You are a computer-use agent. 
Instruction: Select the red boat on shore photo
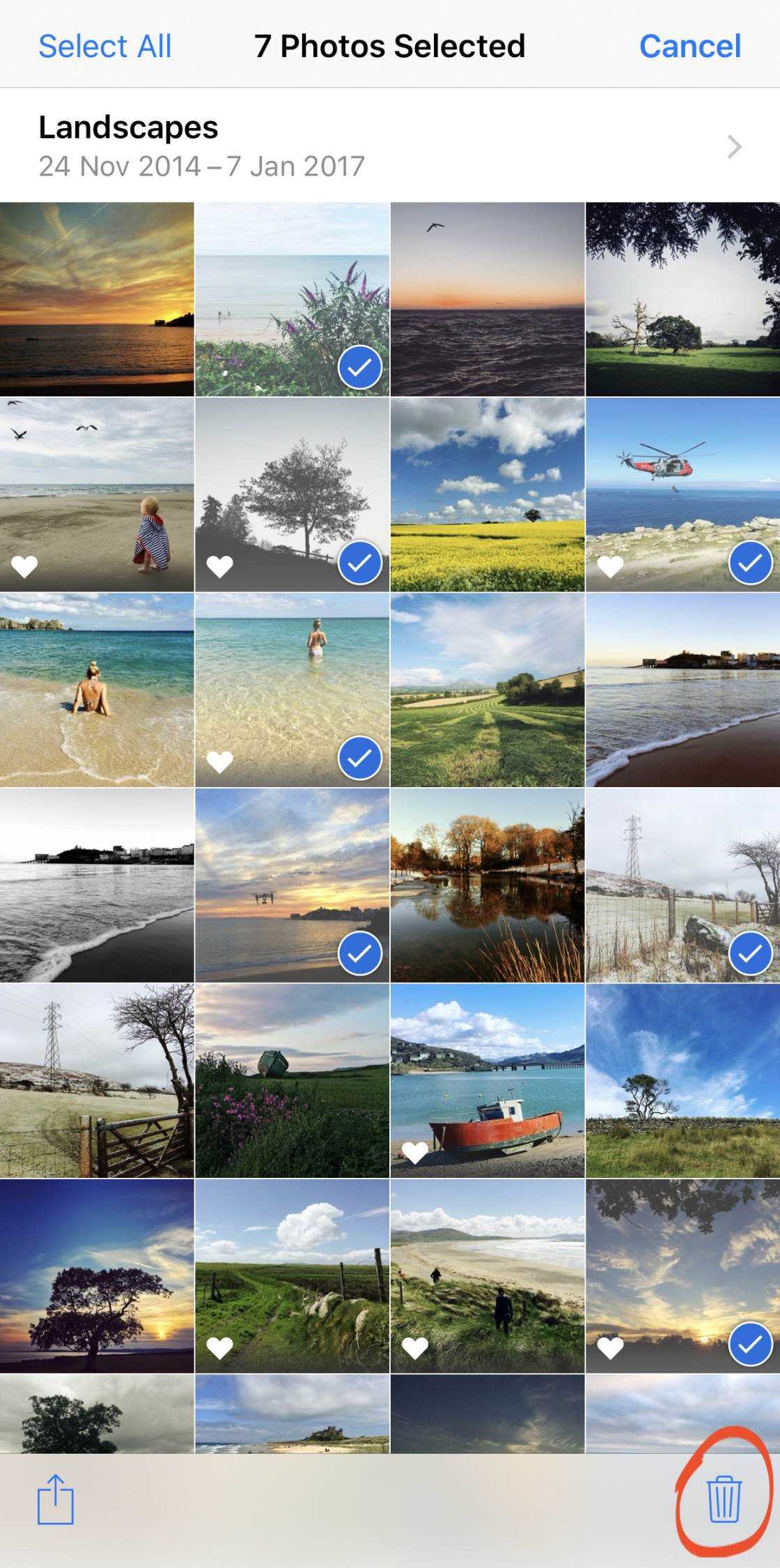487,1080
